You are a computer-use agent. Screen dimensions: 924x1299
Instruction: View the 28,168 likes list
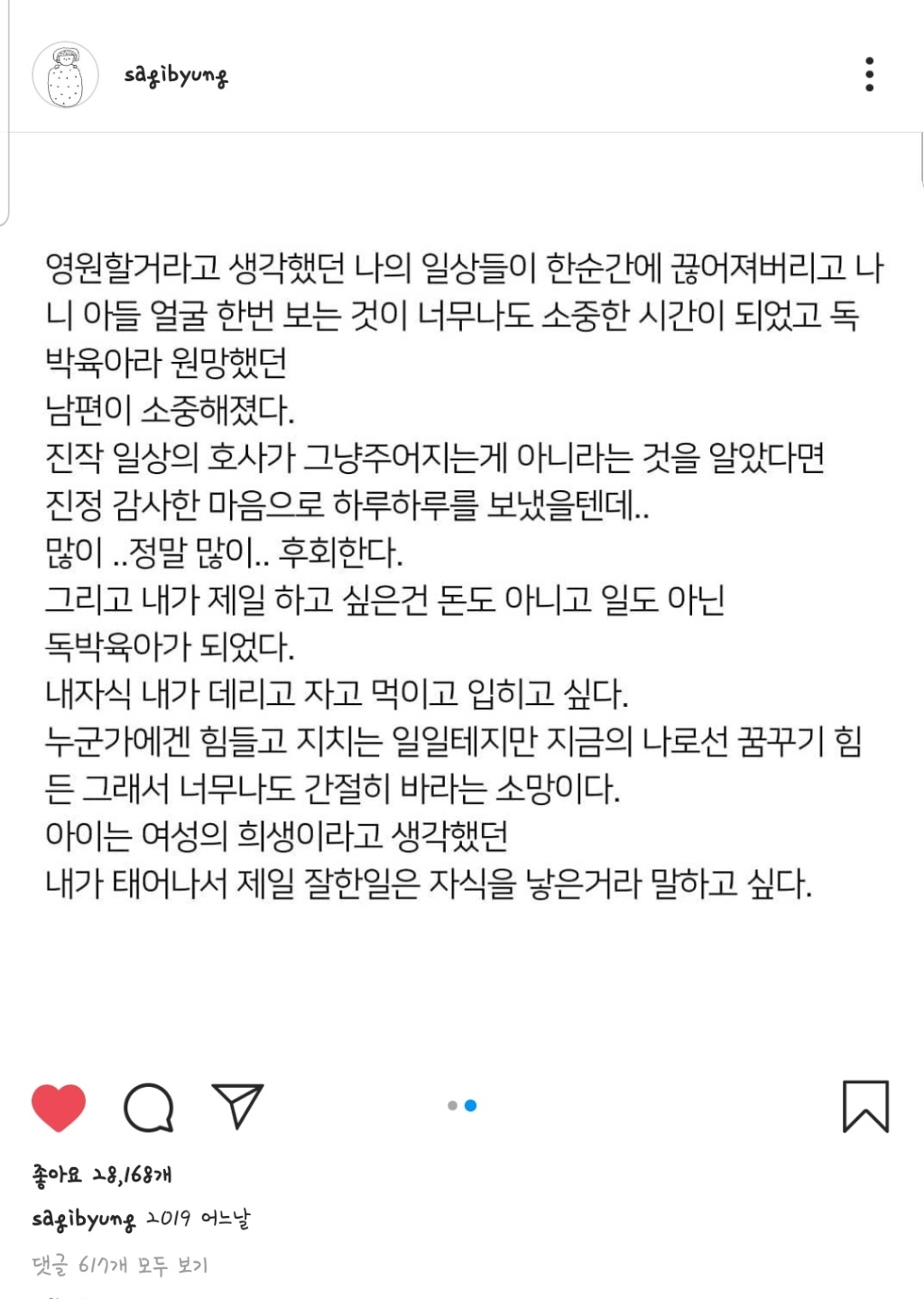(102, 1174)
